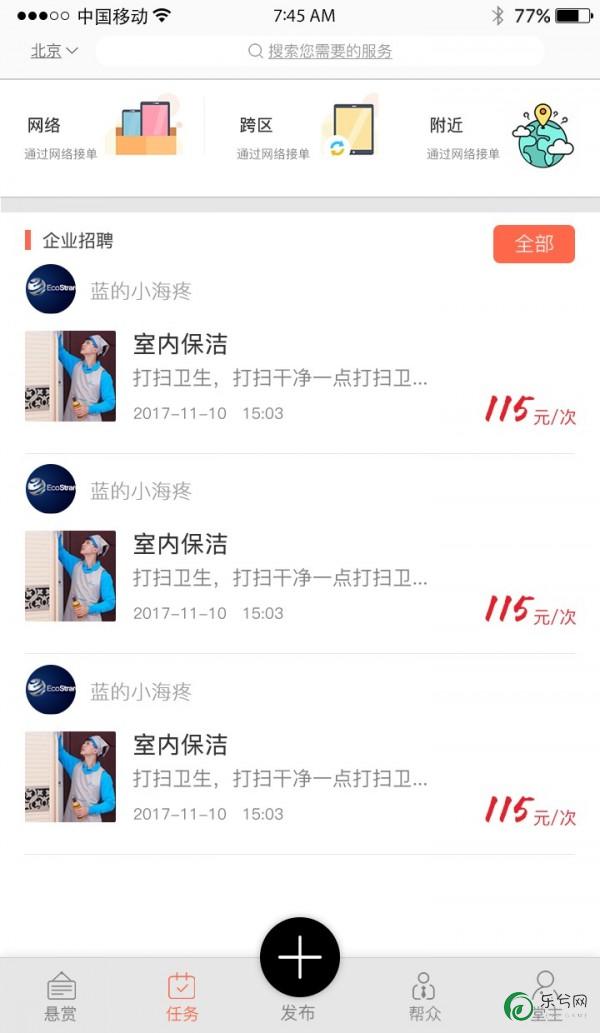Switch to the 任务 tab
Image resolution: width=600 pixels, height=1033 pixels.
coord(182,996)
